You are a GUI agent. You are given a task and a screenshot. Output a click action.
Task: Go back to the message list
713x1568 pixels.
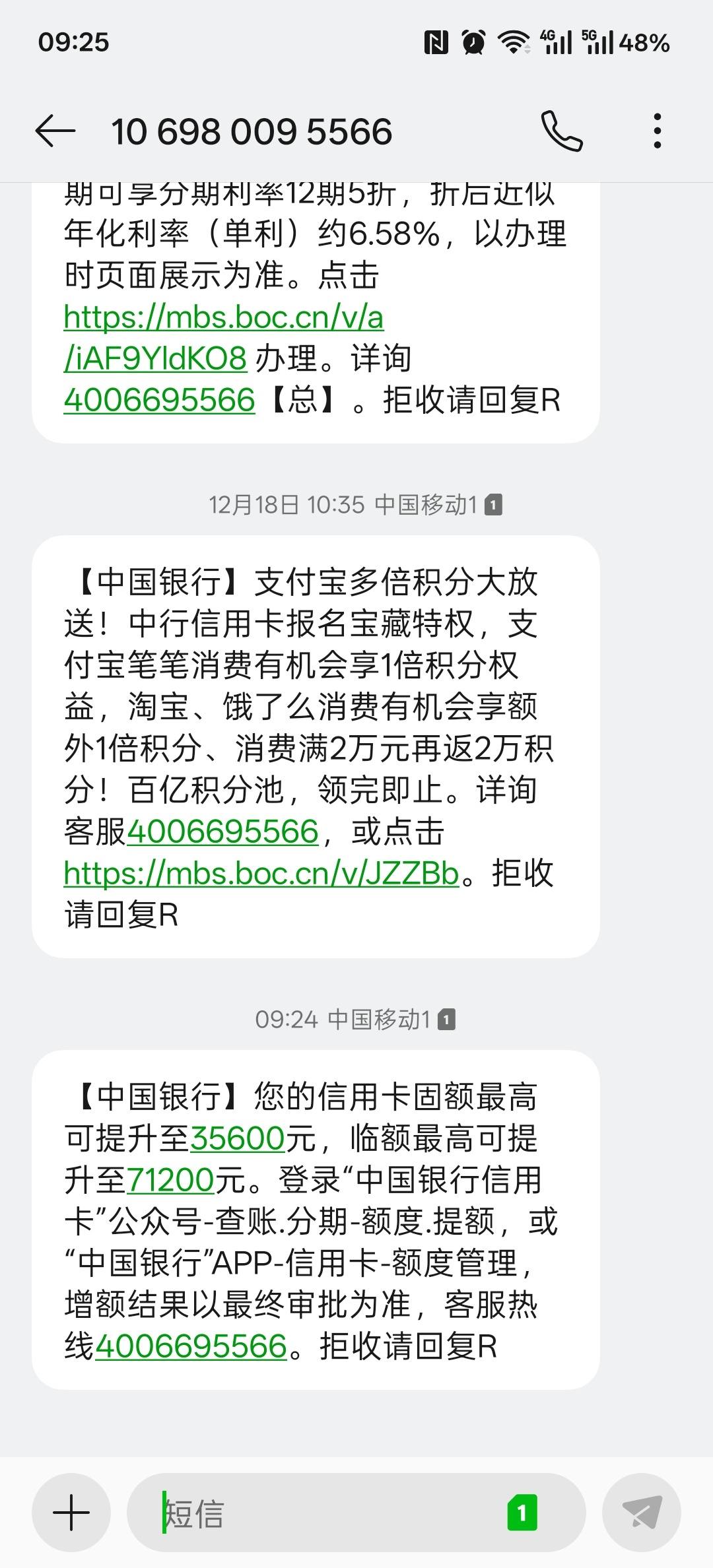(x=55, y=131)
